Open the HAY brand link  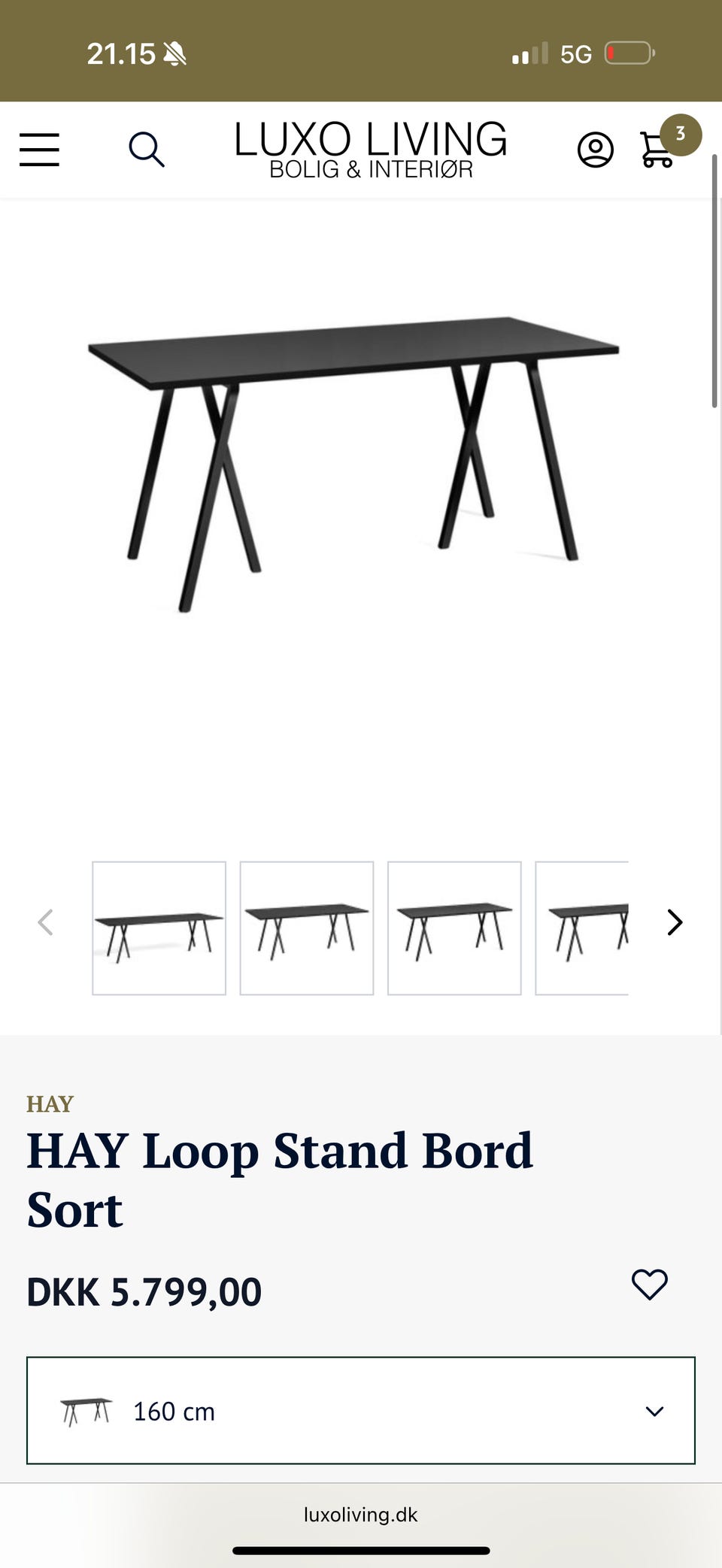50,1103
